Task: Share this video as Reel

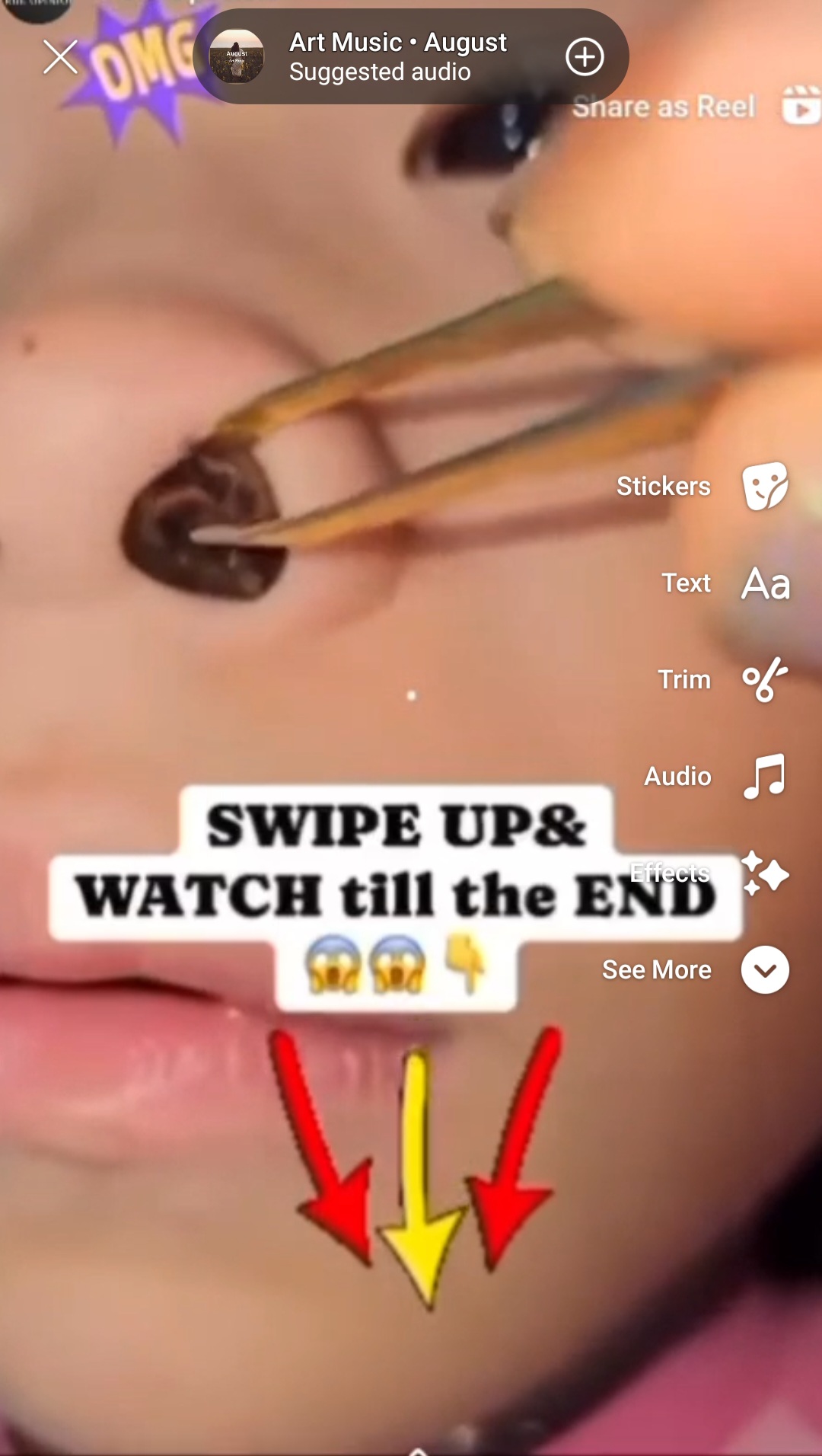Action: tap(694, 107)
